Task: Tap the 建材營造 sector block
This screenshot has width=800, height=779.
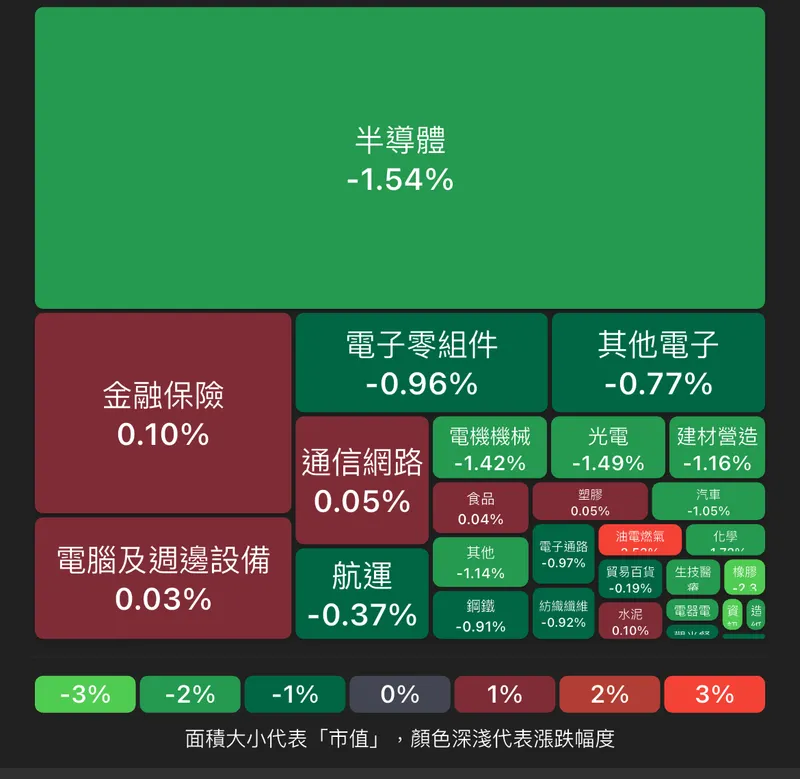Action: point(717,448)
